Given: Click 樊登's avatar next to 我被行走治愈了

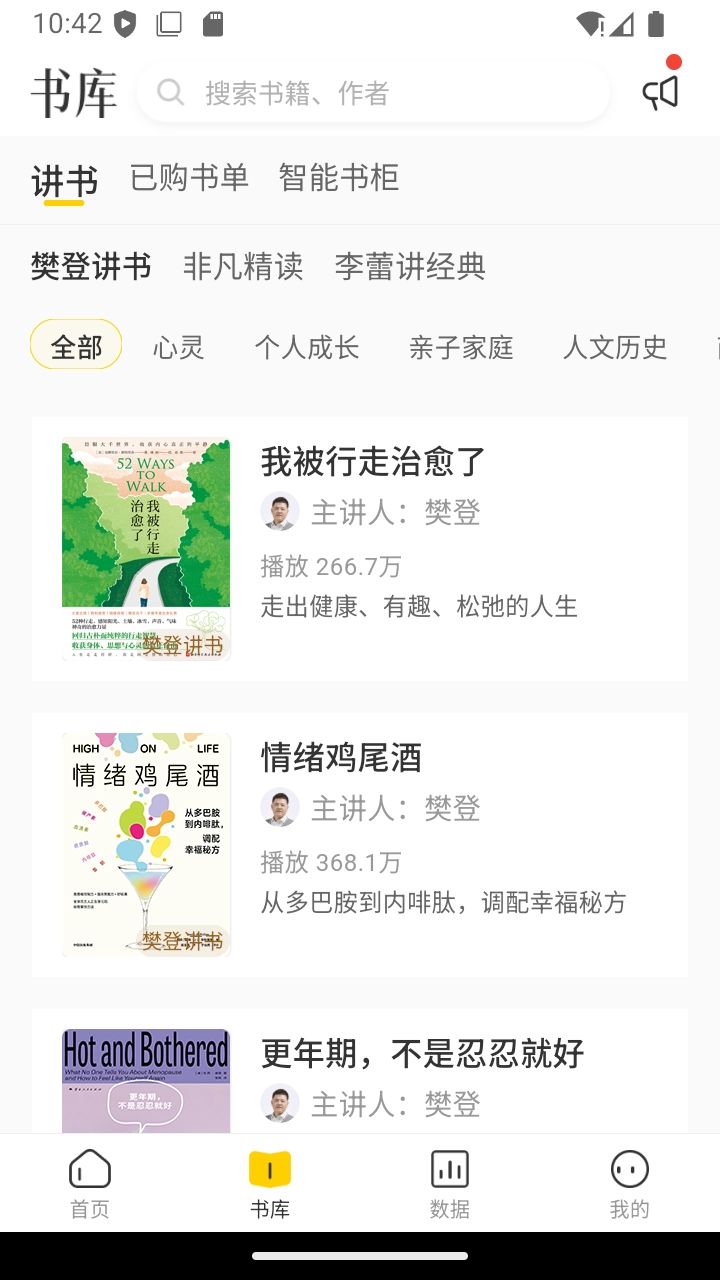Looking at the screenshot, I should coord(279,511).
